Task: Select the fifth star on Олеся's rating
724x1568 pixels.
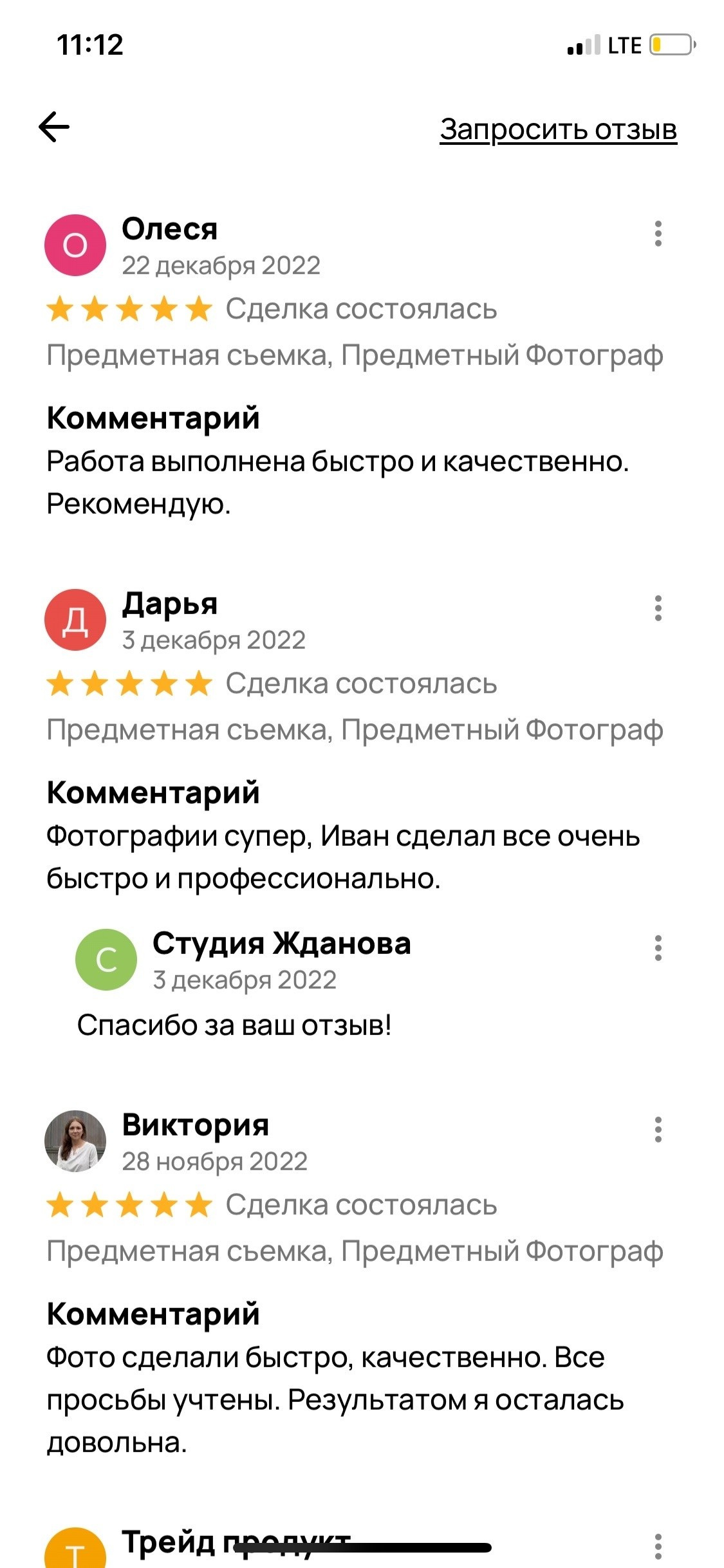Action: 196,310
